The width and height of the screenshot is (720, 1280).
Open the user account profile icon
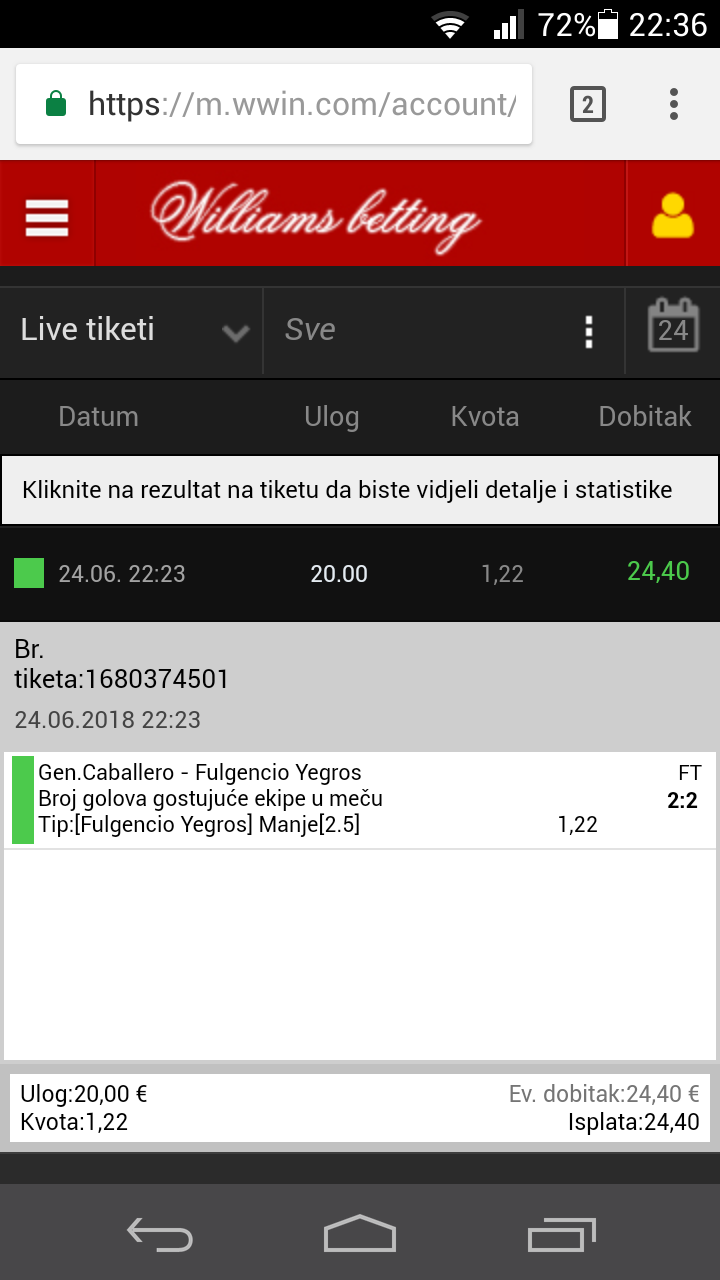672,215
